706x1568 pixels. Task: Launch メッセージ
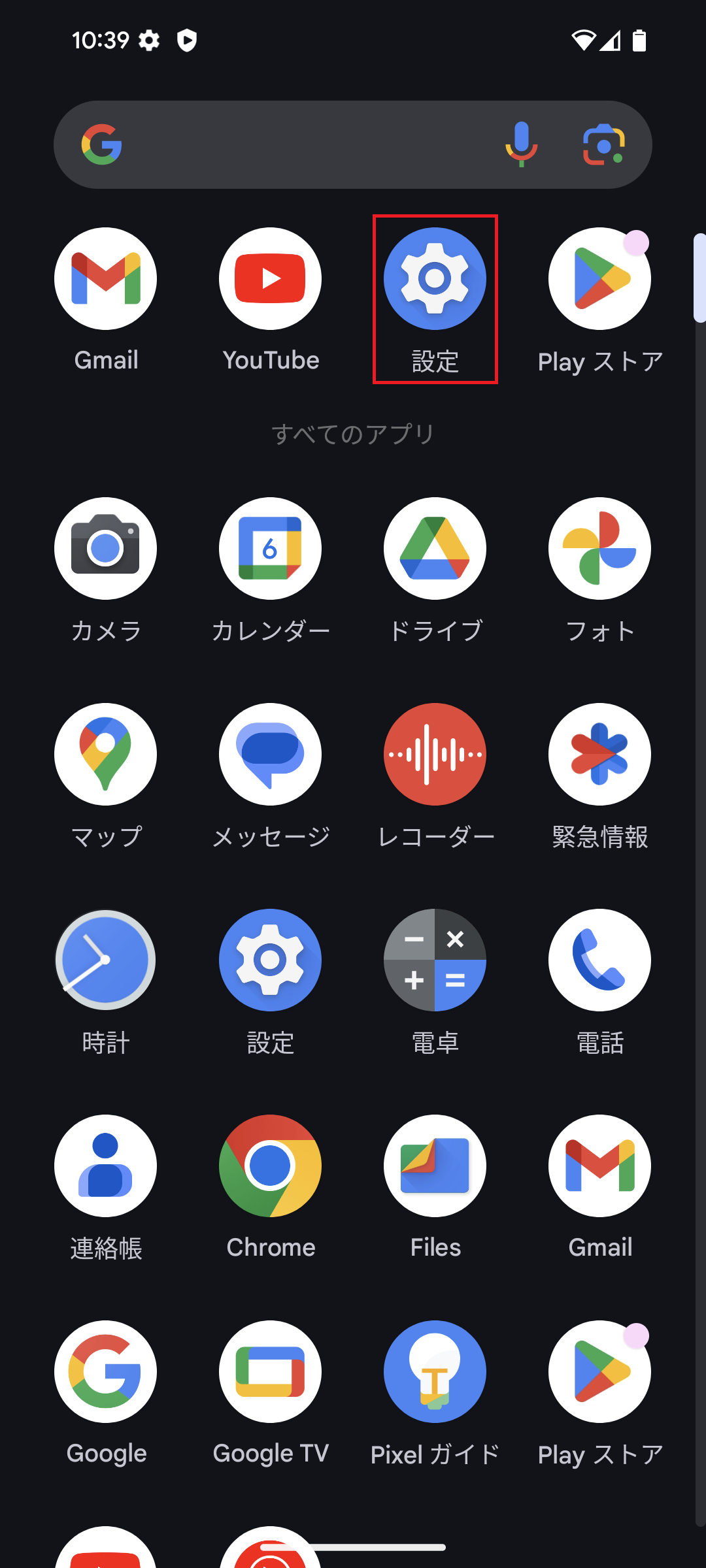[270, 754]
